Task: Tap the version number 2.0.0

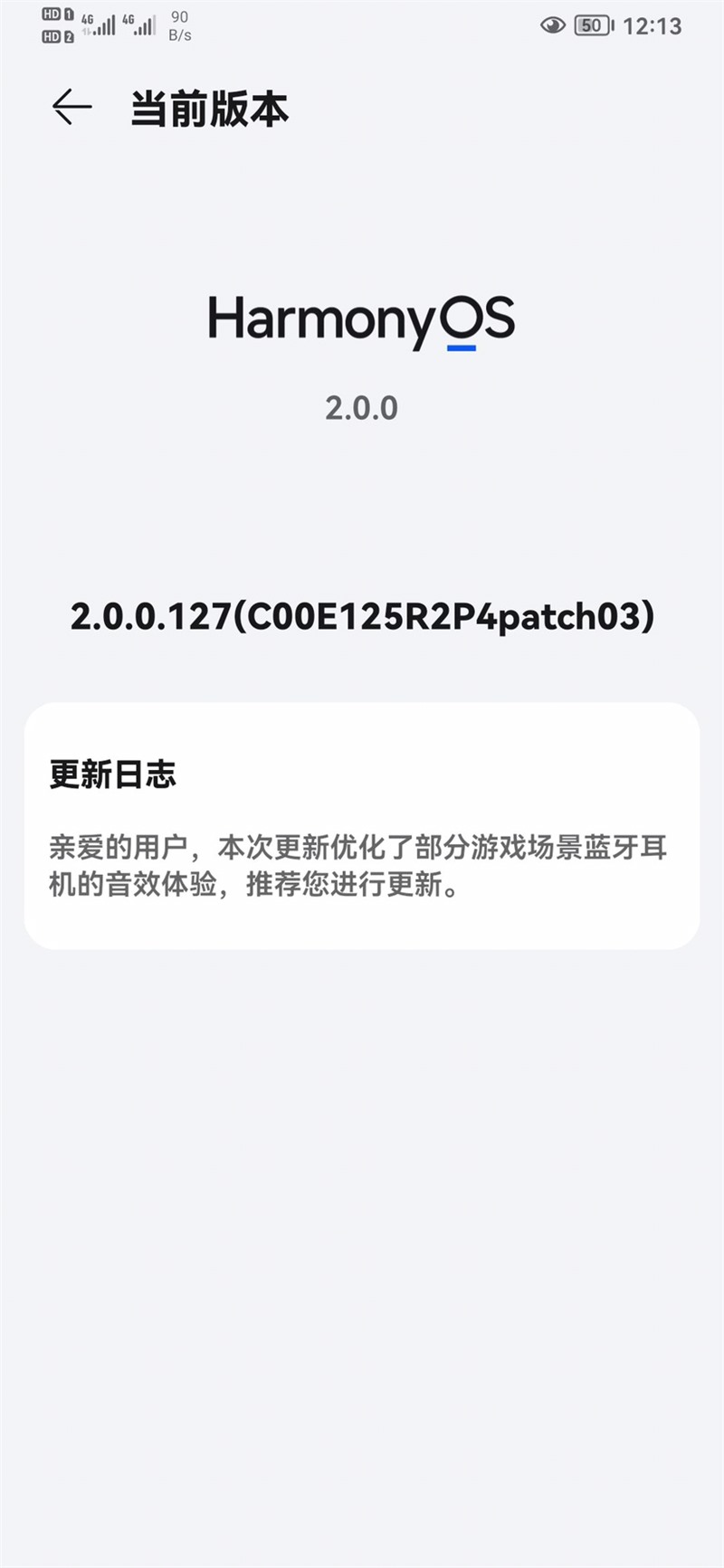Action: [362, 408]
